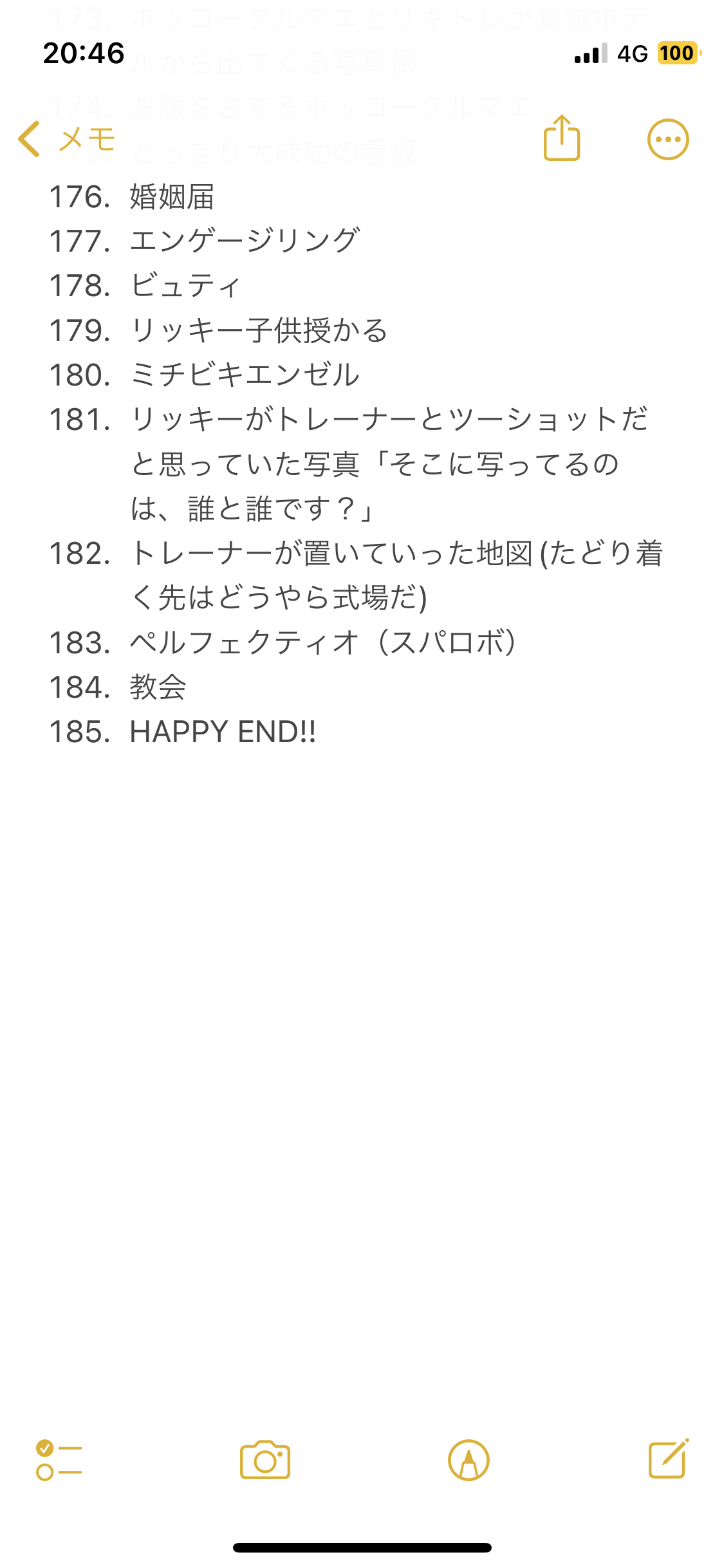
Task: Tap the blank note area to start editing
Action: 362,1062
